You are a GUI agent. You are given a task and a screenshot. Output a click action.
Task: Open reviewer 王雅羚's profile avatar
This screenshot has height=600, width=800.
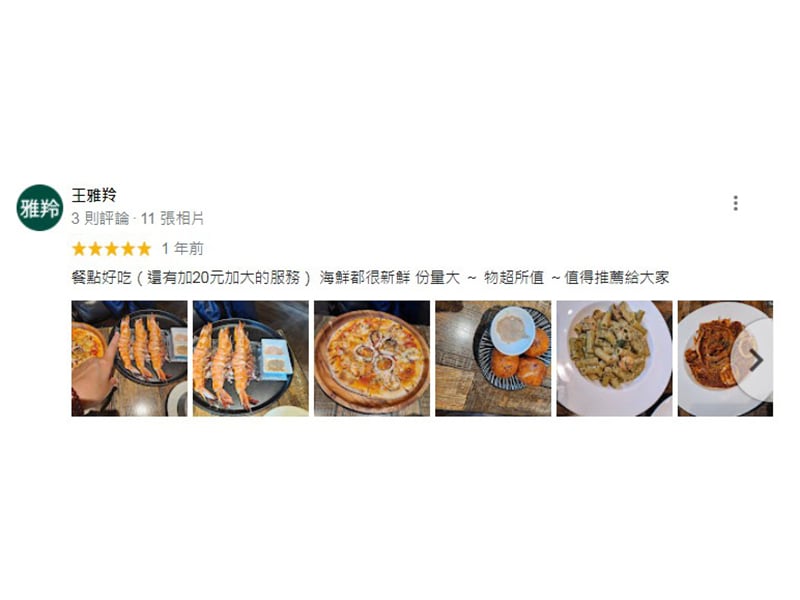[x=40, y=208]
